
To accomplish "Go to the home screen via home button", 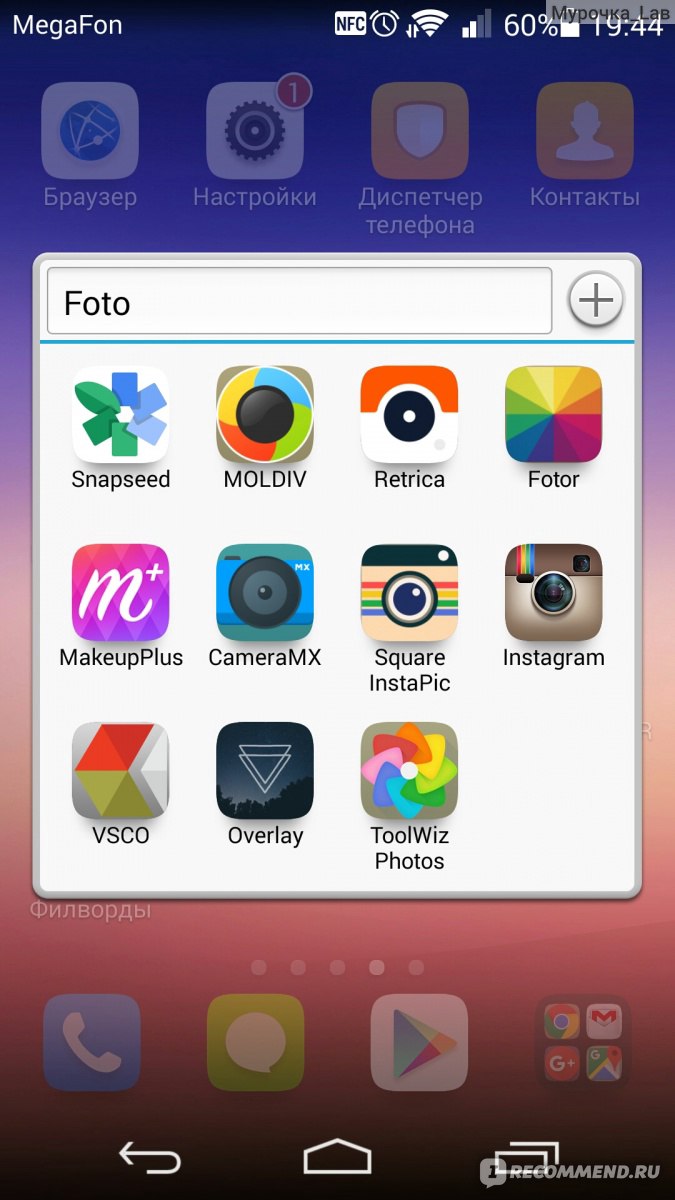I will coord(337,1157).
